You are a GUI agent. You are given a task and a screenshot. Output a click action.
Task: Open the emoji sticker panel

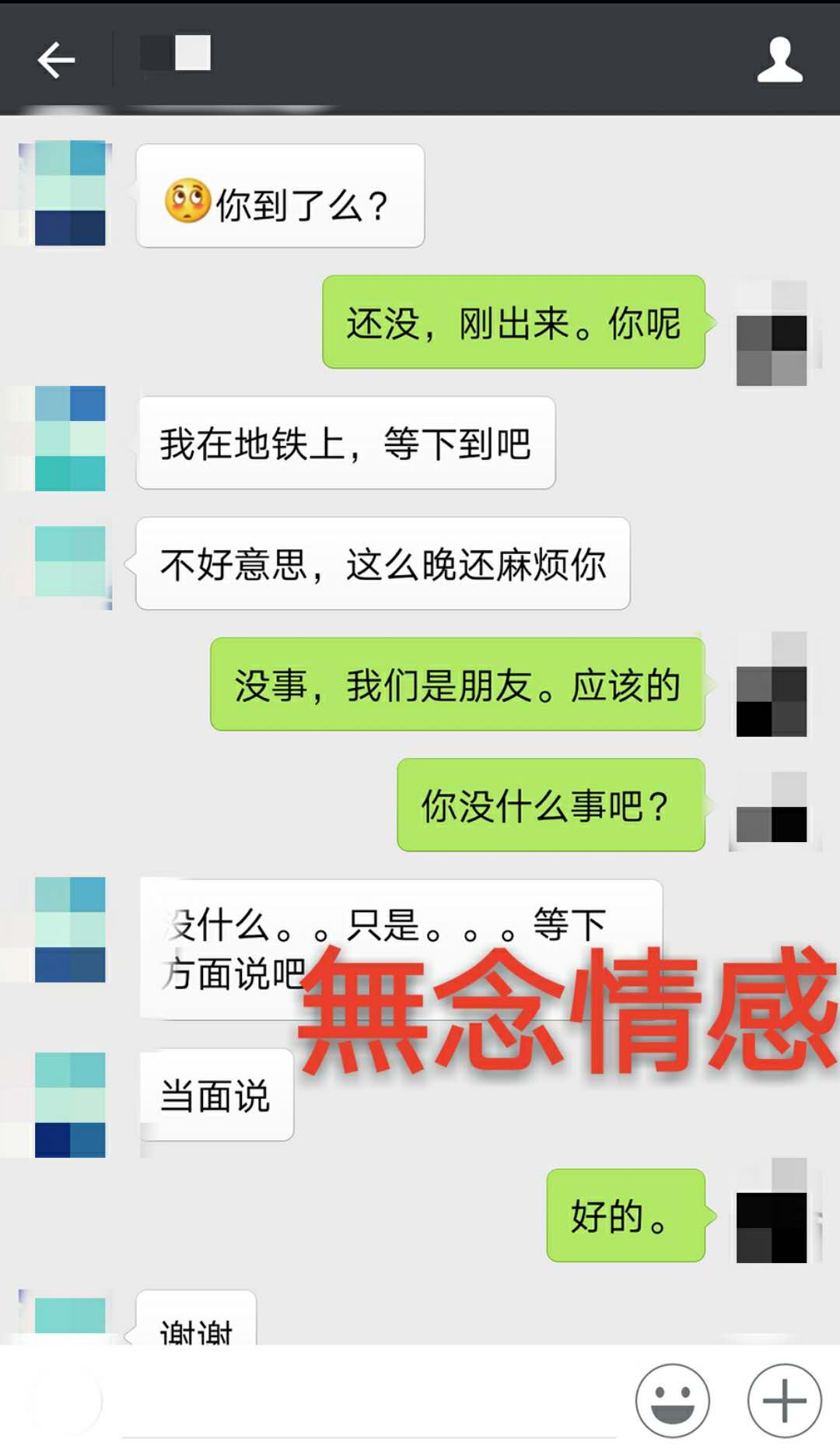[x=672, y=1400]
